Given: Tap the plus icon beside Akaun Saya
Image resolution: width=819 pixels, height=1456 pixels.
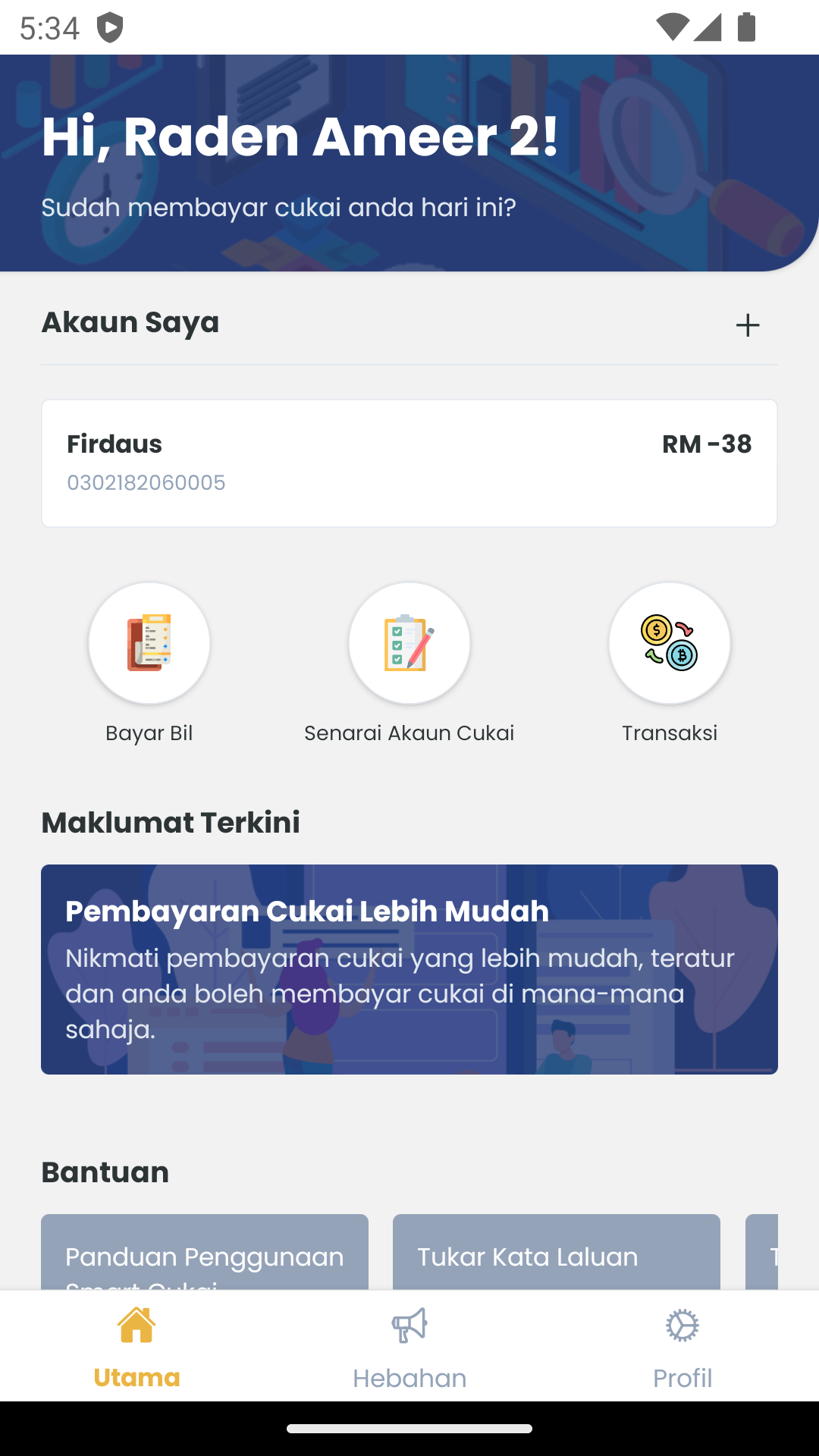Looking at the screenshot, I should point(747,325).
